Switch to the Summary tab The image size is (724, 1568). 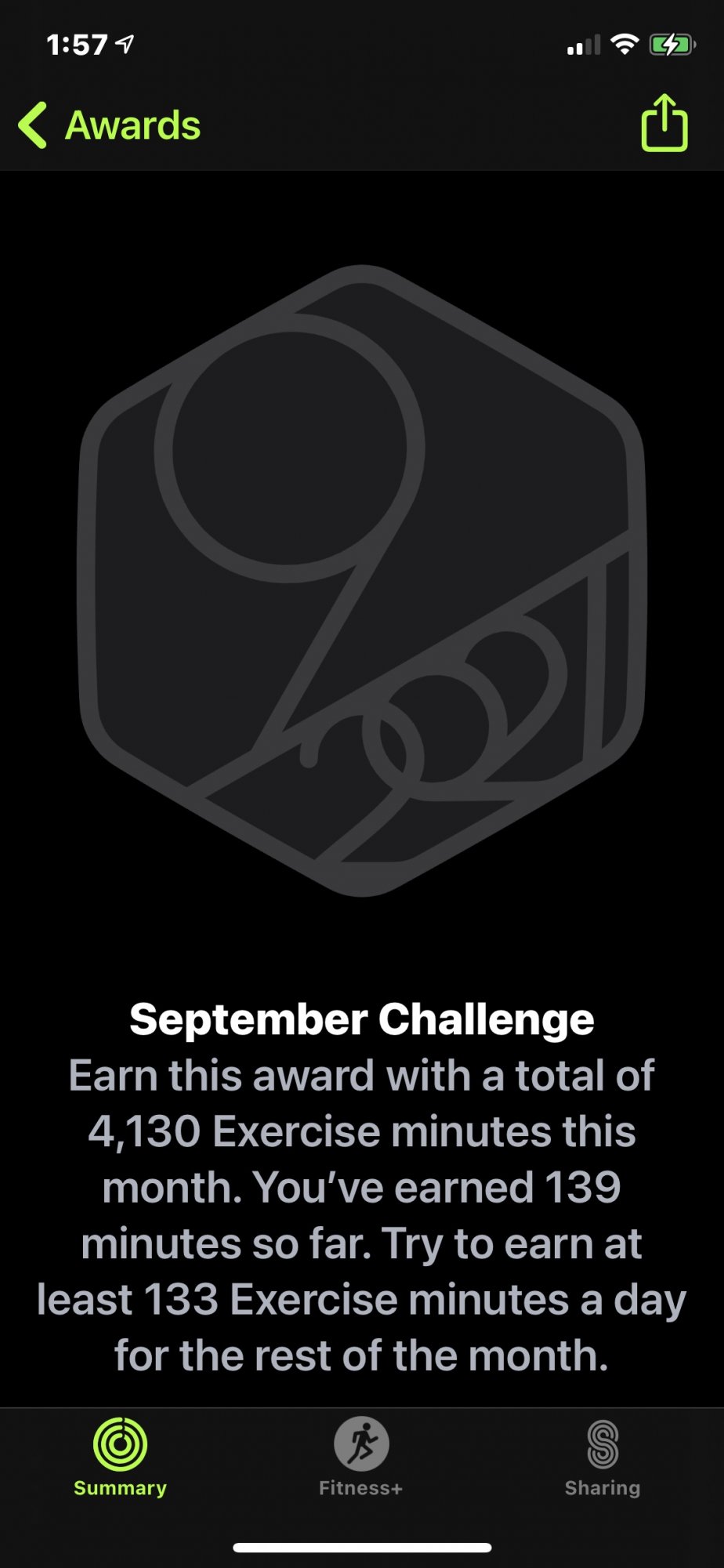coord(120,1457)
